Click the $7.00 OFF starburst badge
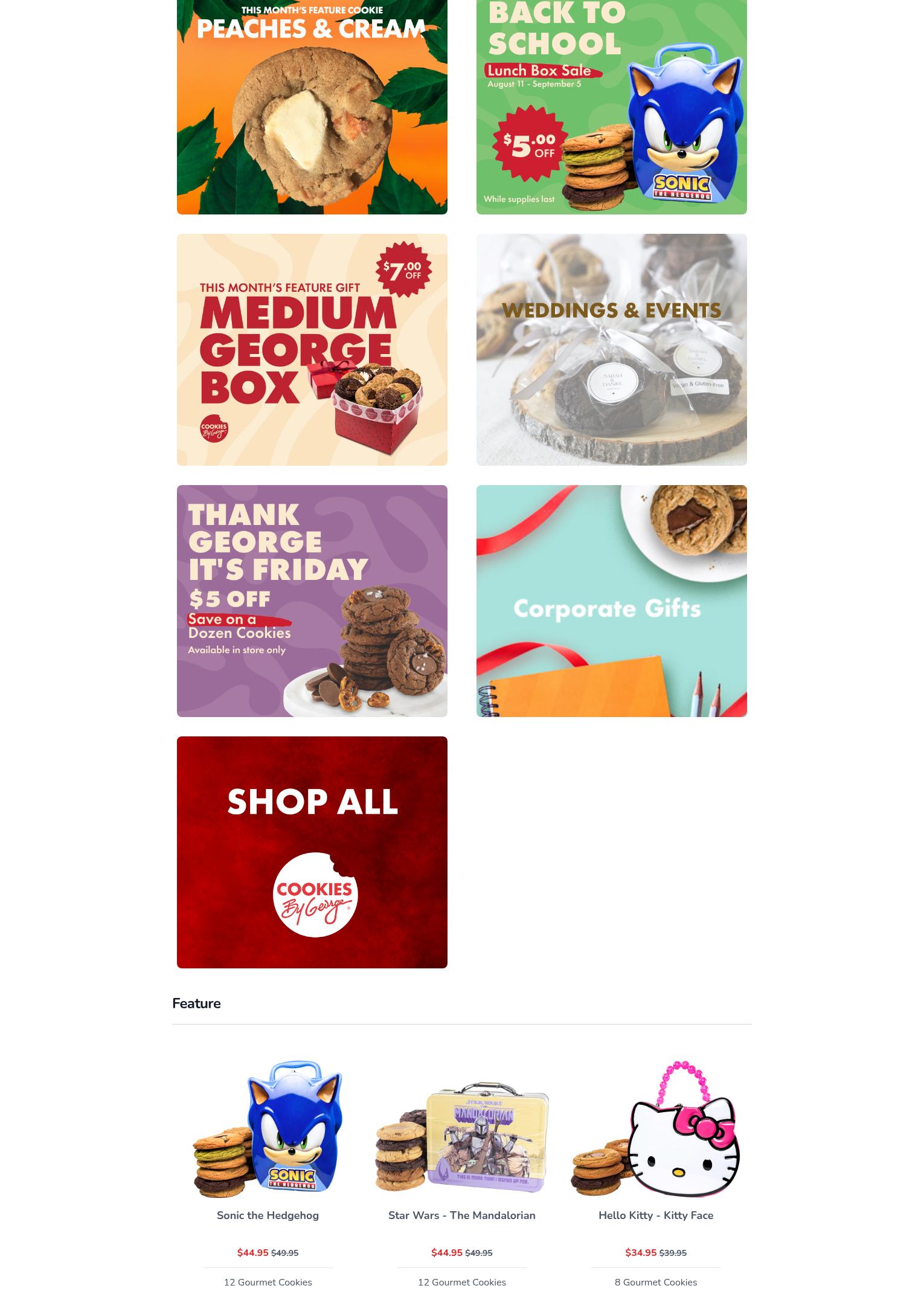Screen dimensions: 924x1297 (x=403, y=269)
